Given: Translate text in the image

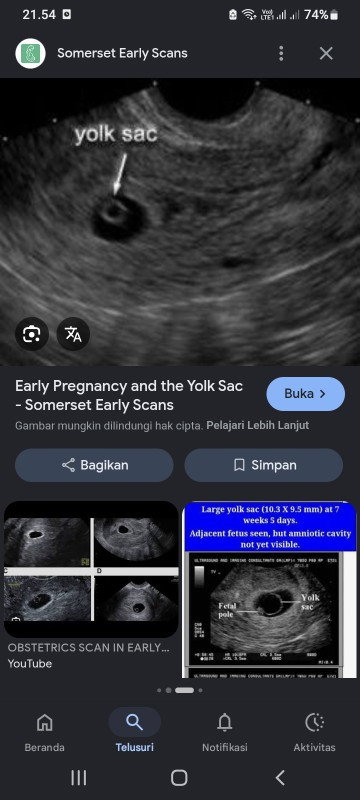Looking at the screenshot, I should (x=73, y=334).
